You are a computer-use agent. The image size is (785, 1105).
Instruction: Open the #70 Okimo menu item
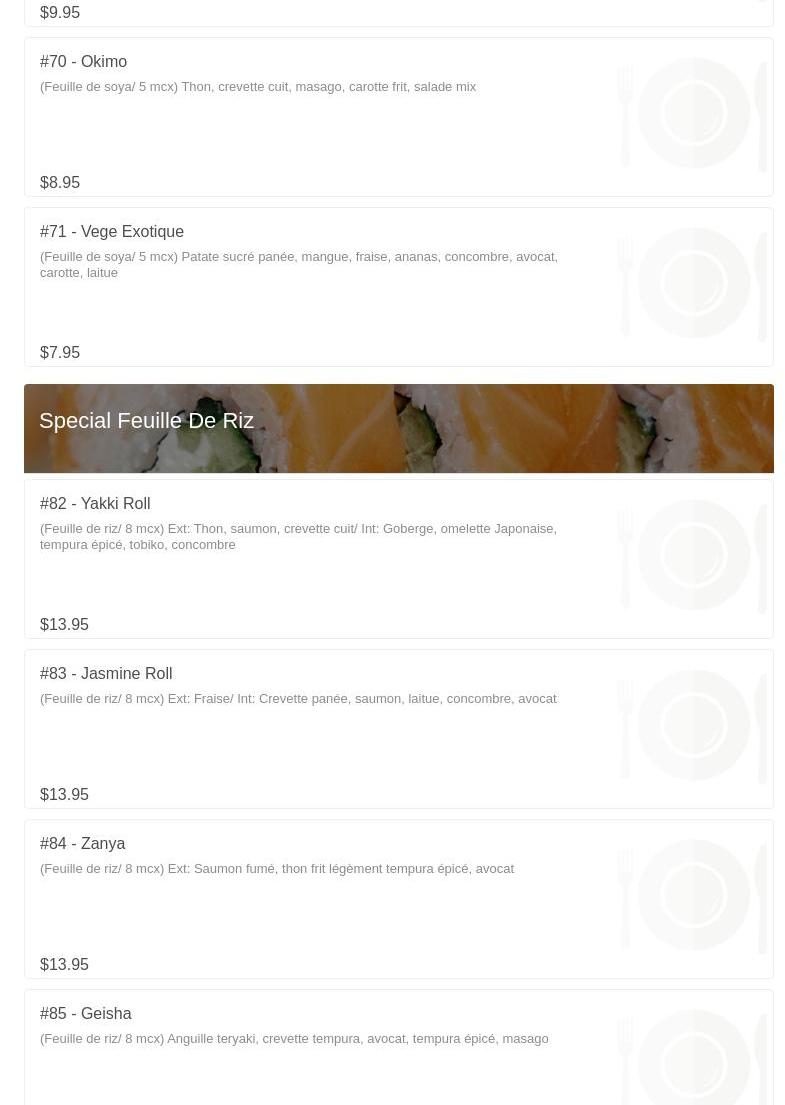399,117
